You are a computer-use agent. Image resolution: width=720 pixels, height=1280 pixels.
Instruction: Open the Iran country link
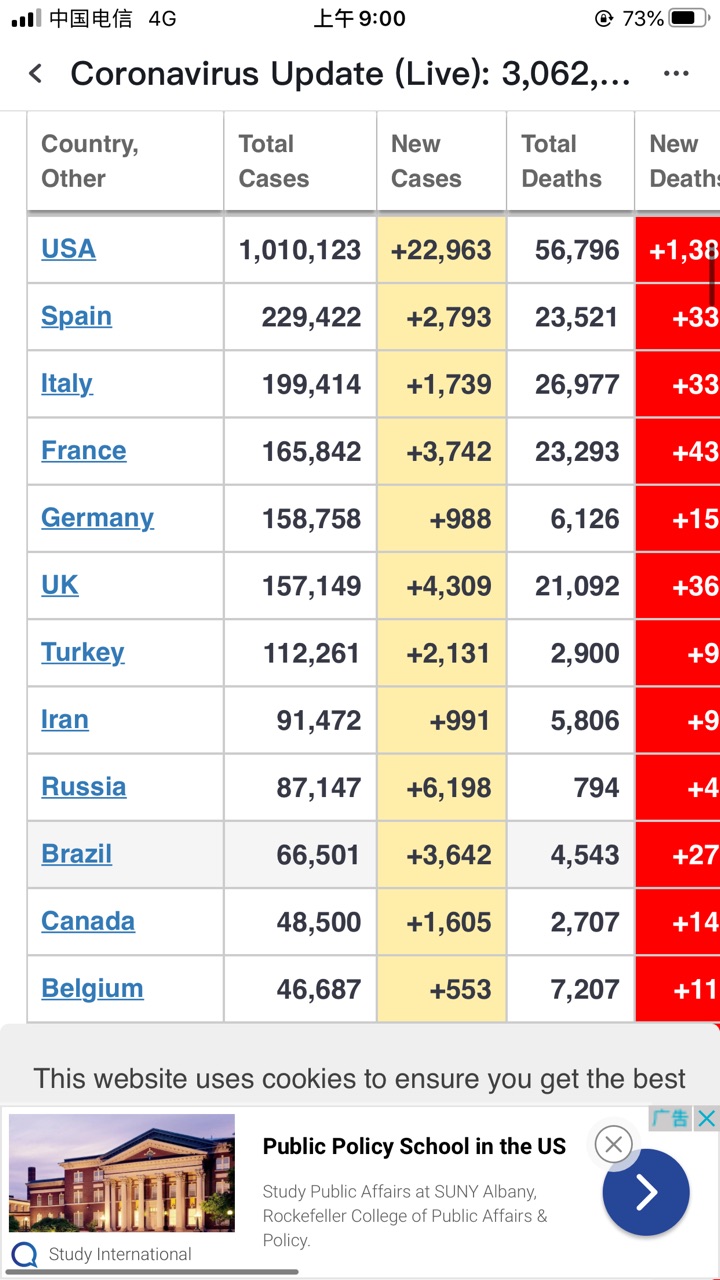tap(64, 719)
